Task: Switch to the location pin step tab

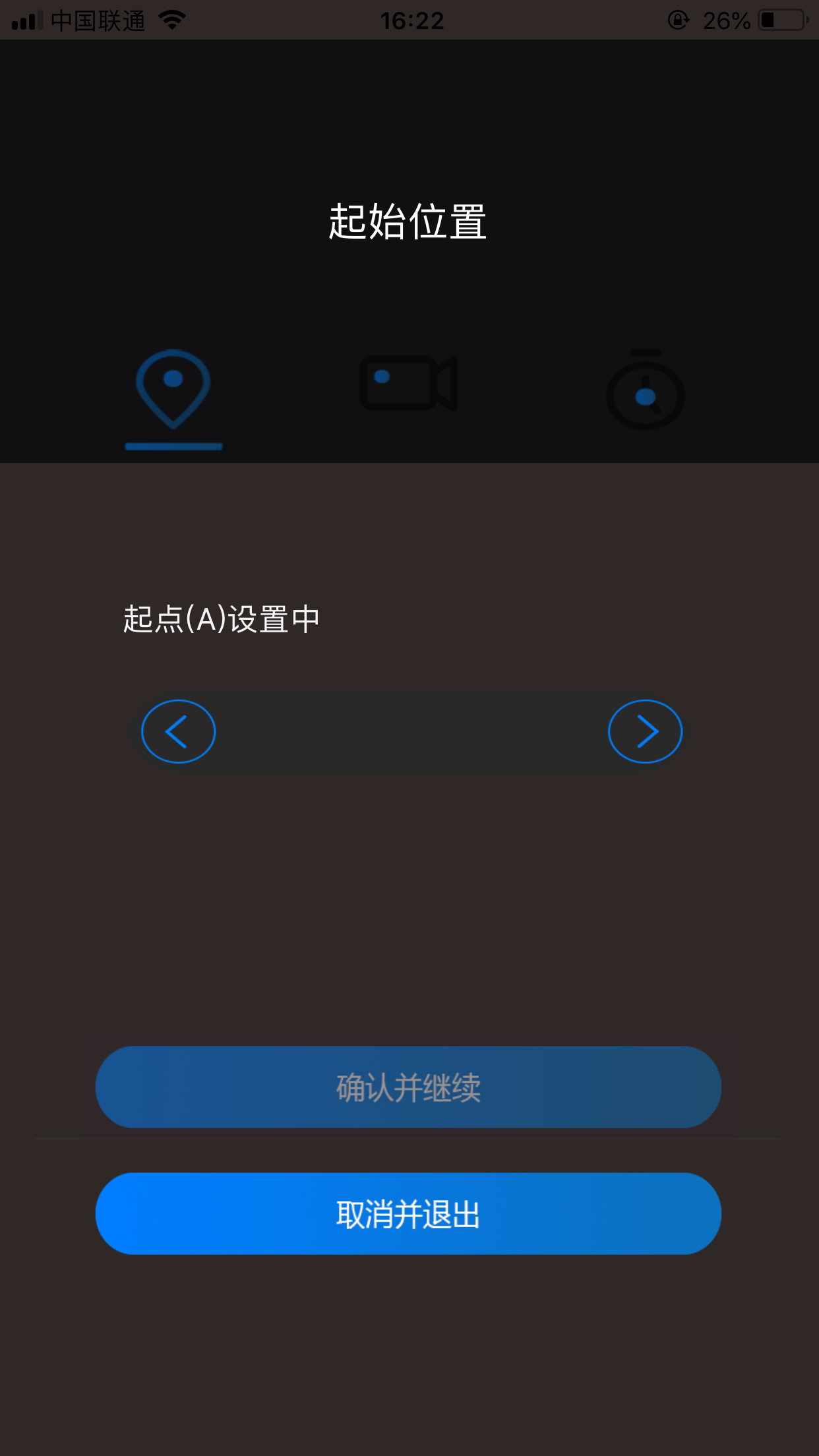Action: [173, 390]
